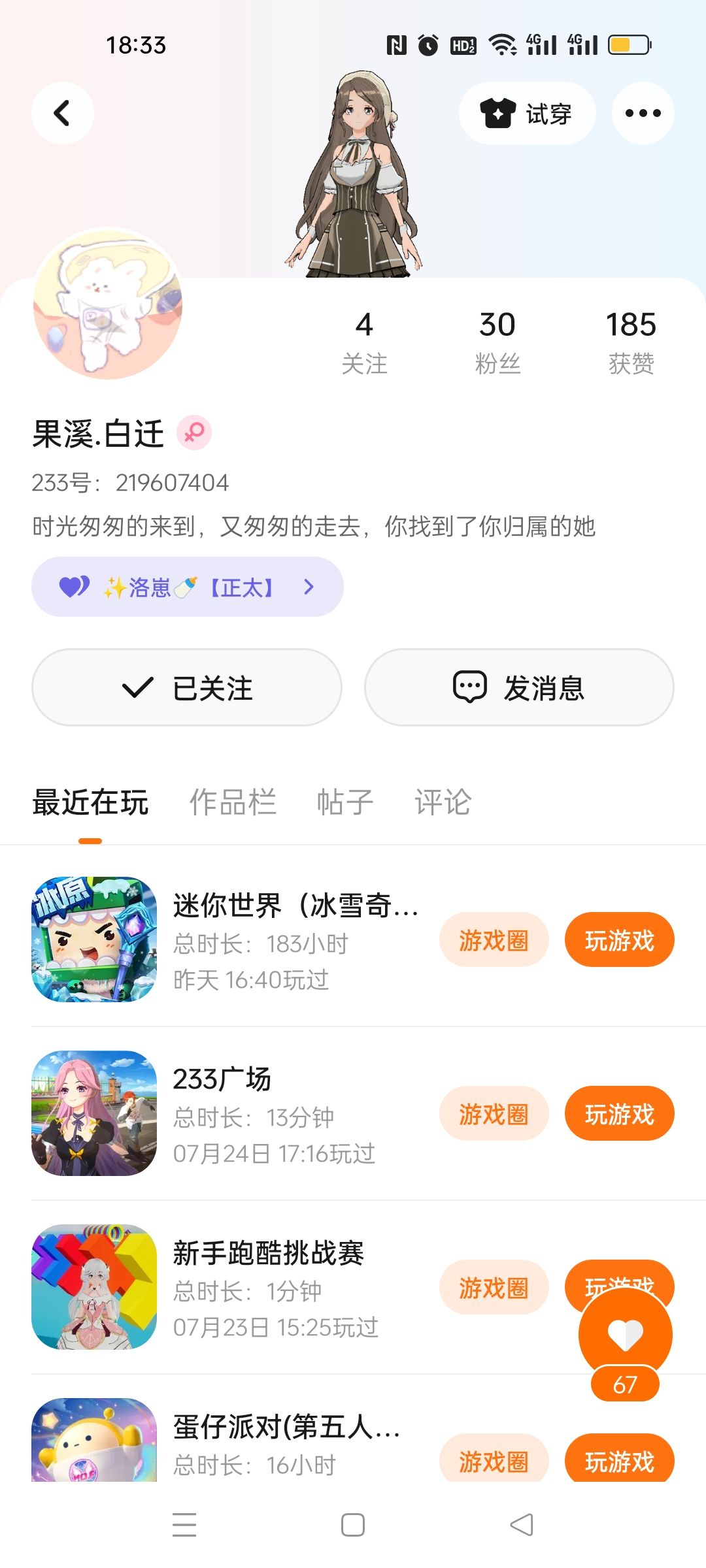706x1568 pixels.
Task: Open the 洛崽【正太】 partner badge
Action: (x=187, y=587)
